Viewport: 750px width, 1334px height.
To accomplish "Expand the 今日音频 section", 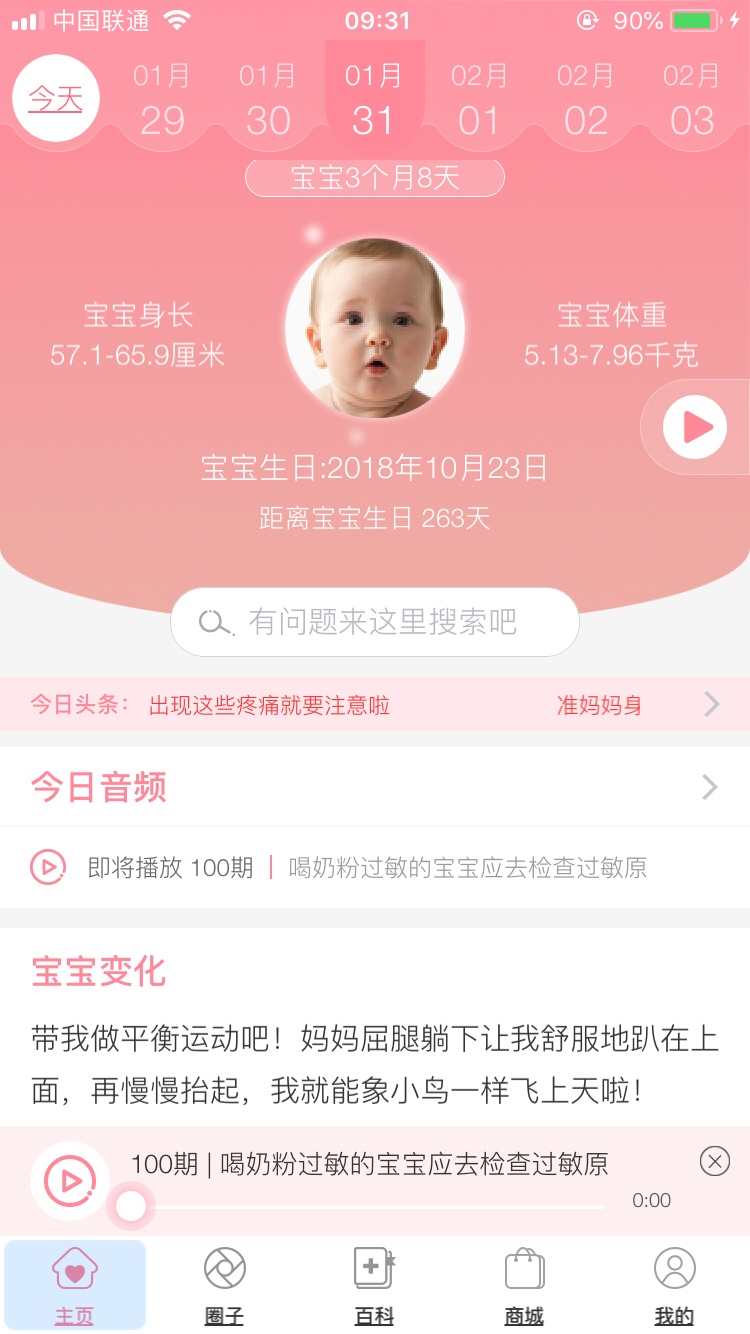I will pyautogui.click(x=709, y=787).
